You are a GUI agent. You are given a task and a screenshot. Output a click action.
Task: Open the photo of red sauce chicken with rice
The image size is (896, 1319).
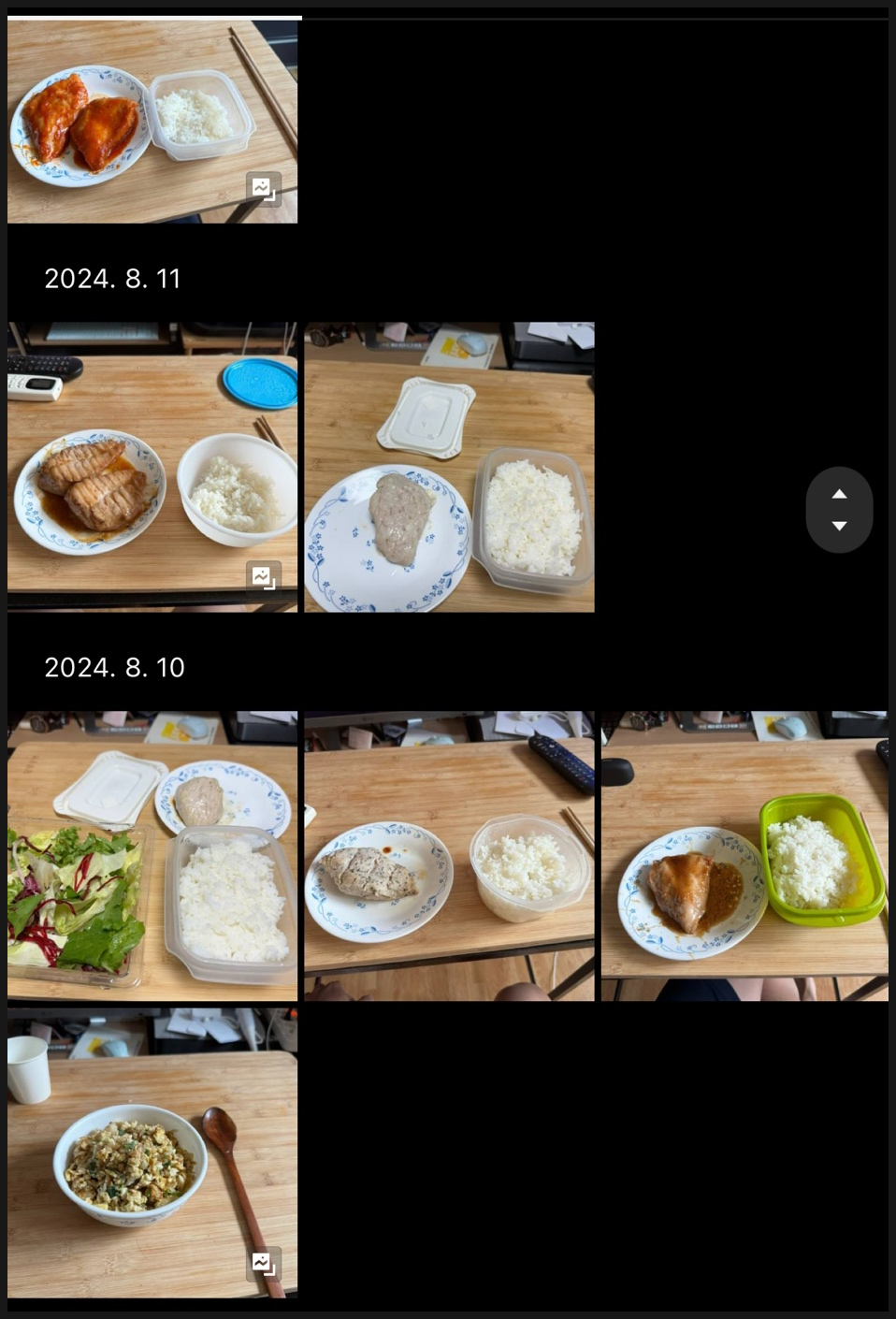(152, 122)
